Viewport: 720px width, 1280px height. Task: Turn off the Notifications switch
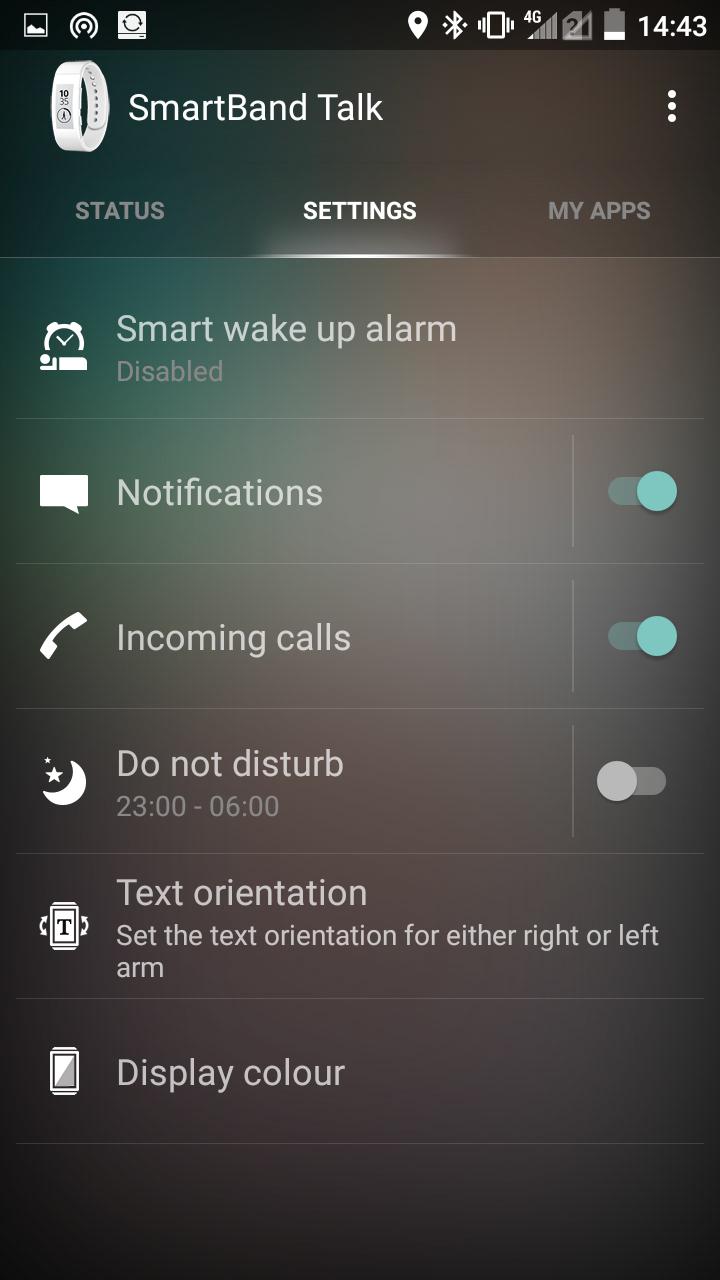point(642,492)
